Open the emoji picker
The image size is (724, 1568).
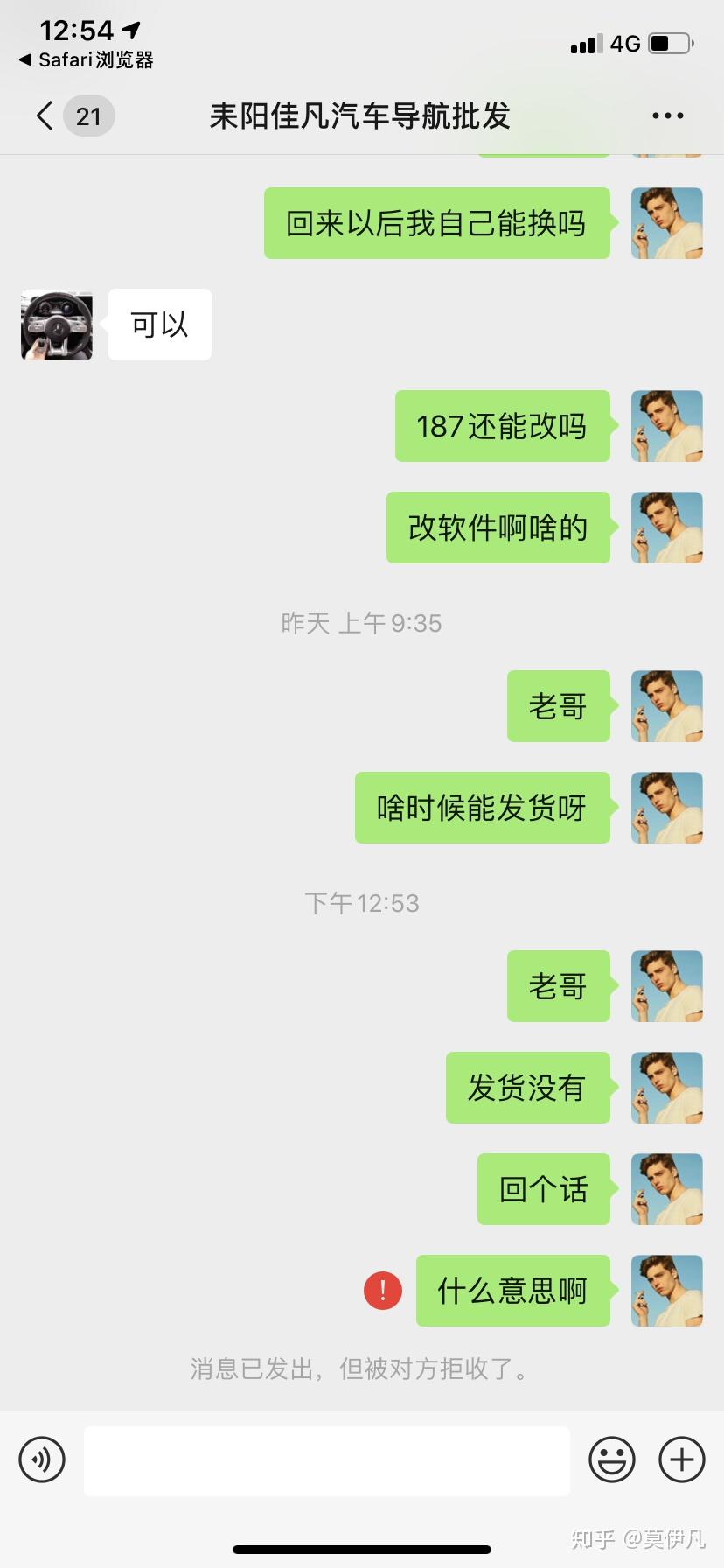tap(613, 1459)
